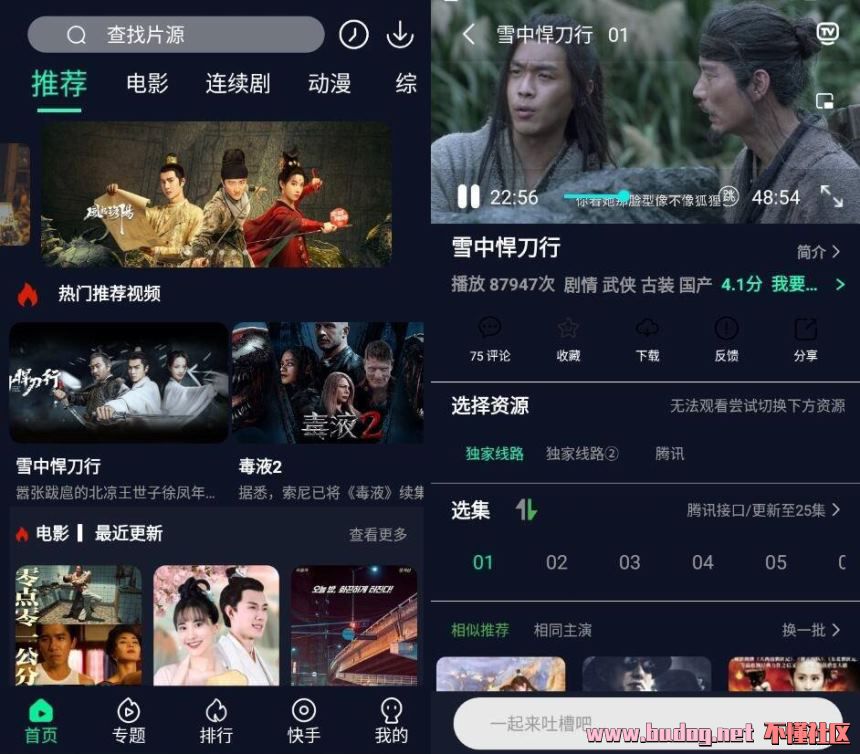The width and height of the screenshot is (860, 754).
Task: Download this episode via 下载
Action: coord(647,339)
